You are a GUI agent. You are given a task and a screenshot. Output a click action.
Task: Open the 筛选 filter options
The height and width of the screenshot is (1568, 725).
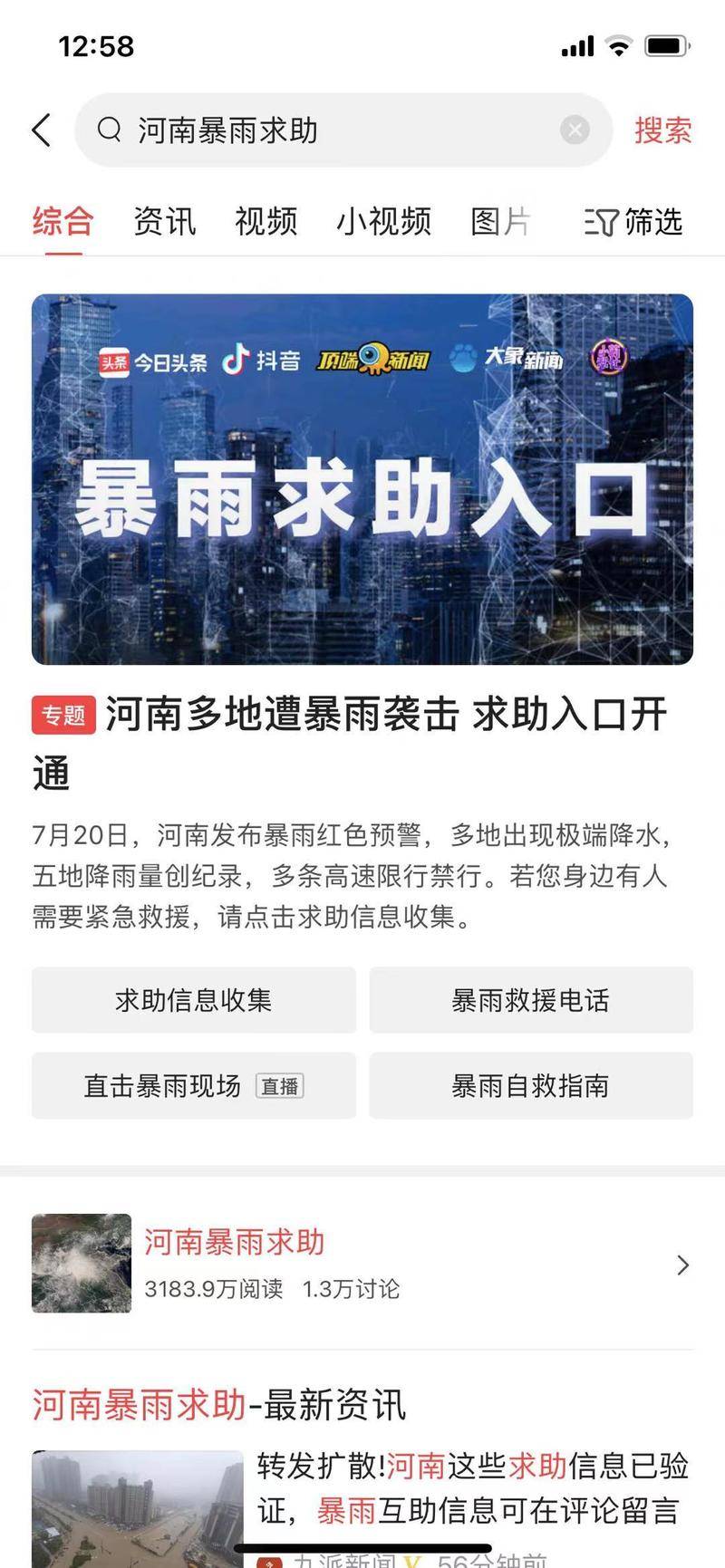pos(633,221)
